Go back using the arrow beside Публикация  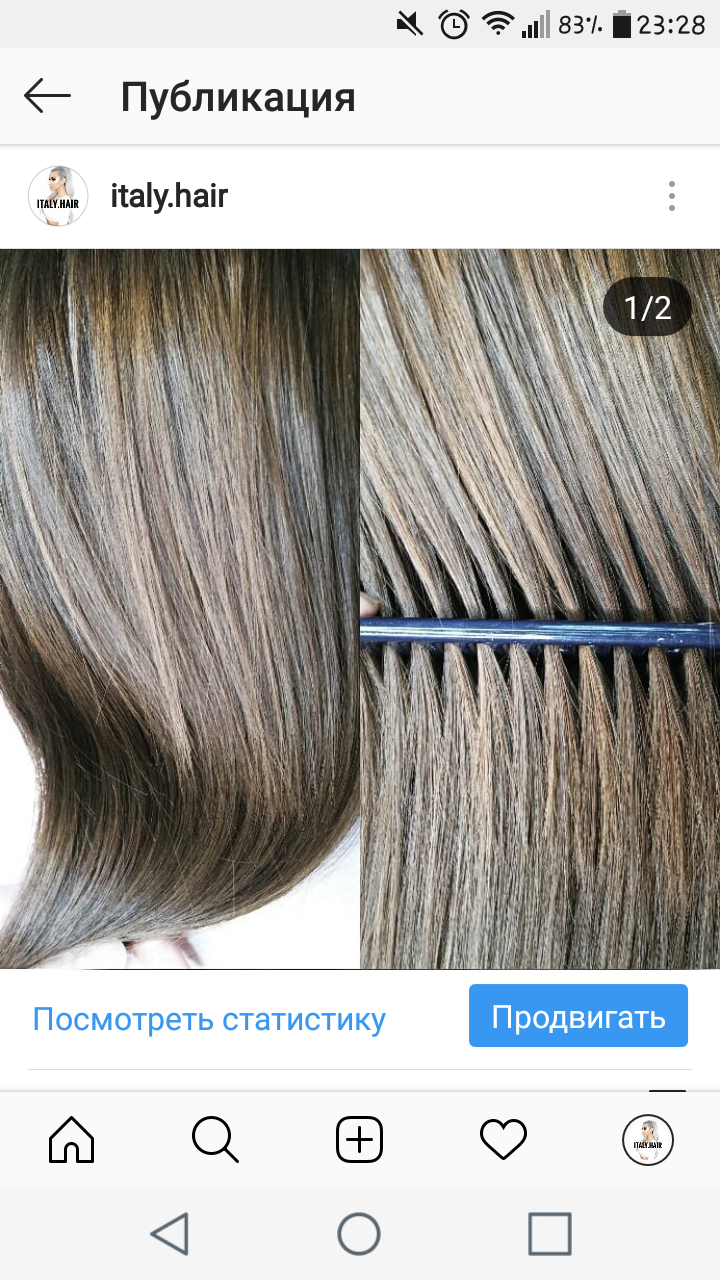click(47, 97)
